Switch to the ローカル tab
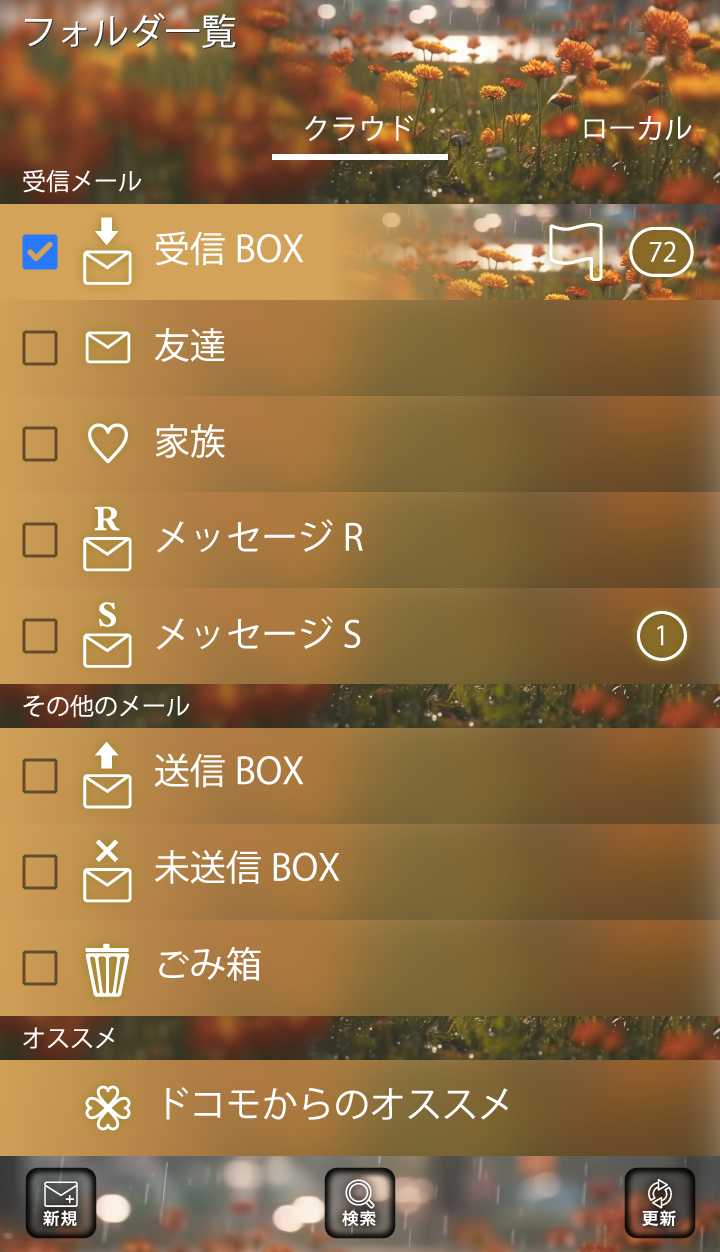Screen dimensions: 720x1252 pos(636,128)
